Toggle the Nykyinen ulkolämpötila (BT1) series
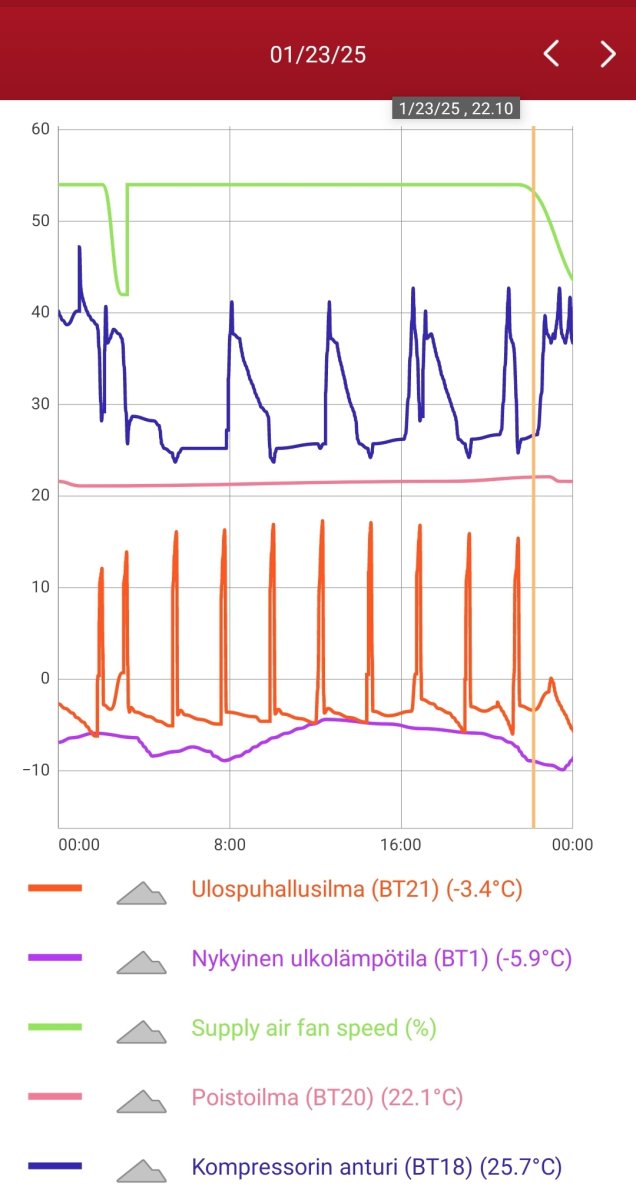This screenshot has height=1200, width=636. (x=380, y=959)
